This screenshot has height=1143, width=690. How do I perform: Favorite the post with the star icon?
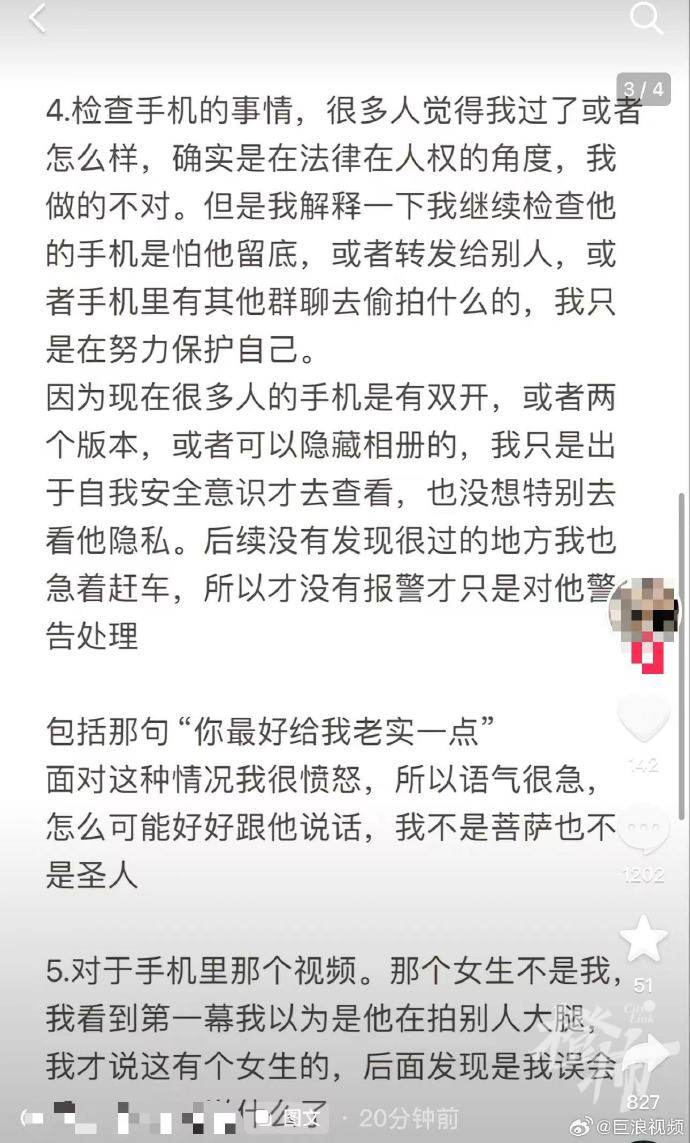[x=644, y=940]
